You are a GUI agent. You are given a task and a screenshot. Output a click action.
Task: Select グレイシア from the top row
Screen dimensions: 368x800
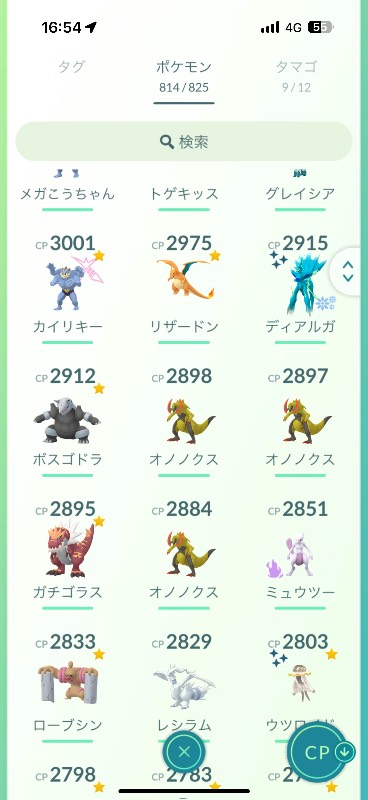click(300, 190)
